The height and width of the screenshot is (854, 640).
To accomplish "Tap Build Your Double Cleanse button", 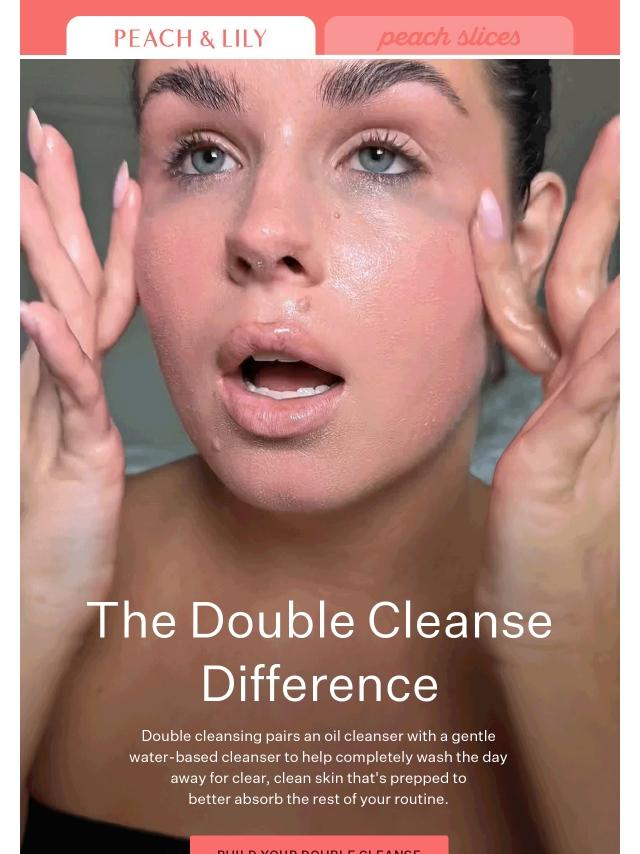I will click(319, 846).
